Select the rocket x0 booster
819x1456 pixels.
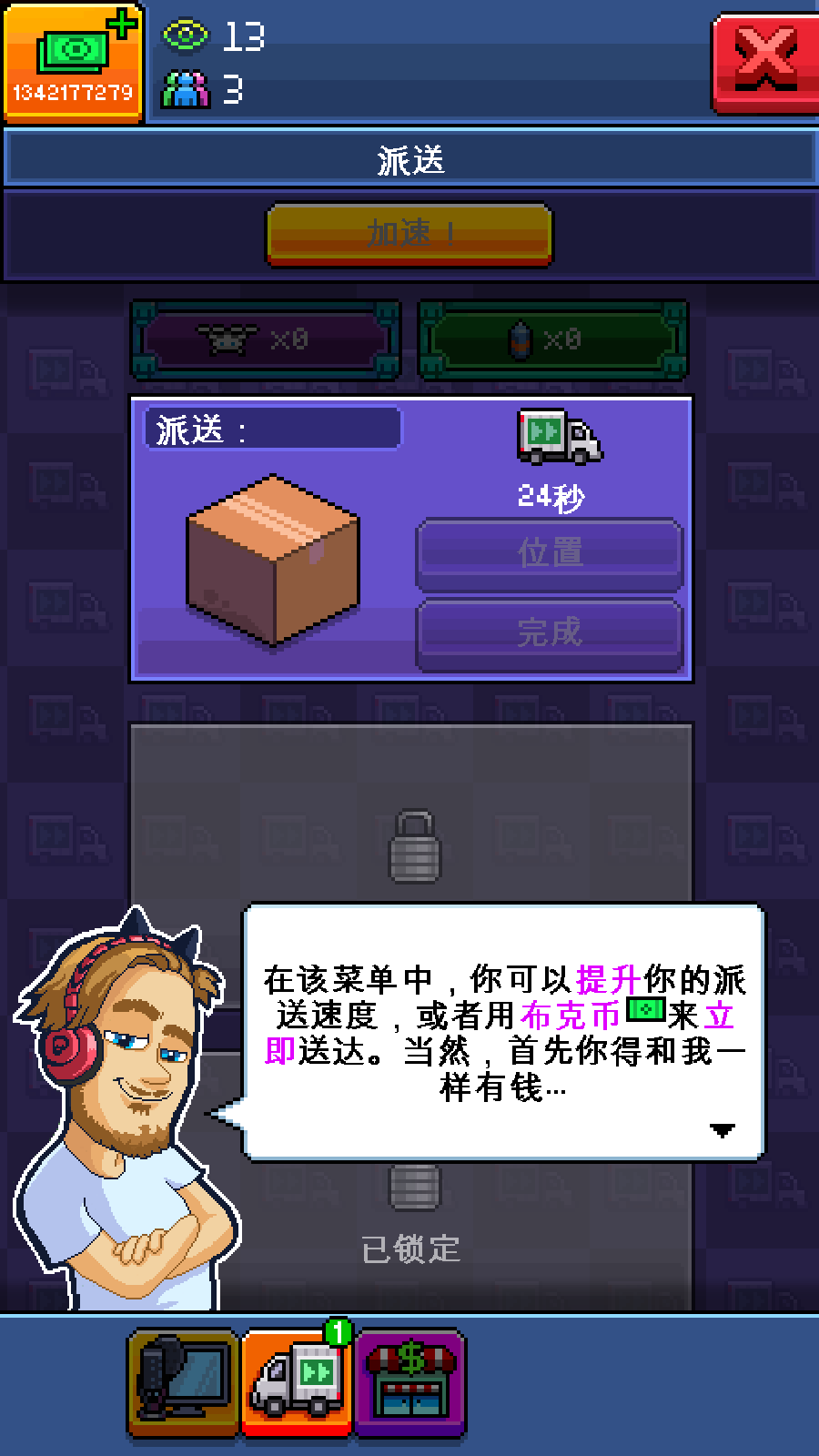click(x=552, y=340)
